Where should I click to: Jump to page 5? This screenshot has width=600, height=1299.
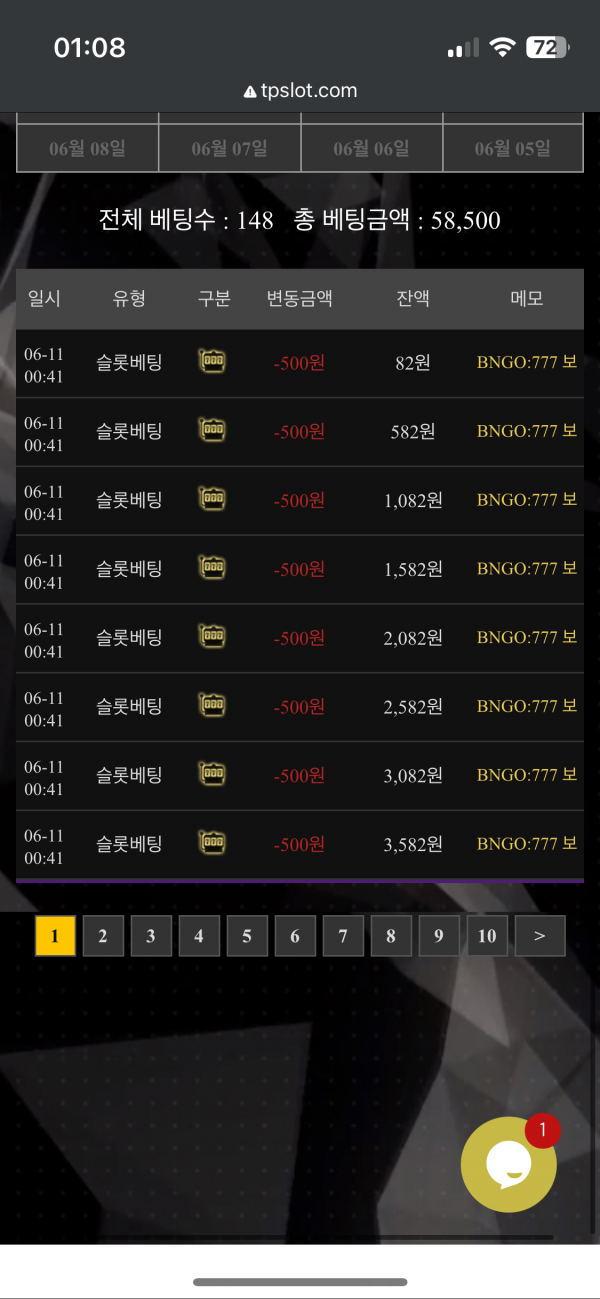click(247, 936)
